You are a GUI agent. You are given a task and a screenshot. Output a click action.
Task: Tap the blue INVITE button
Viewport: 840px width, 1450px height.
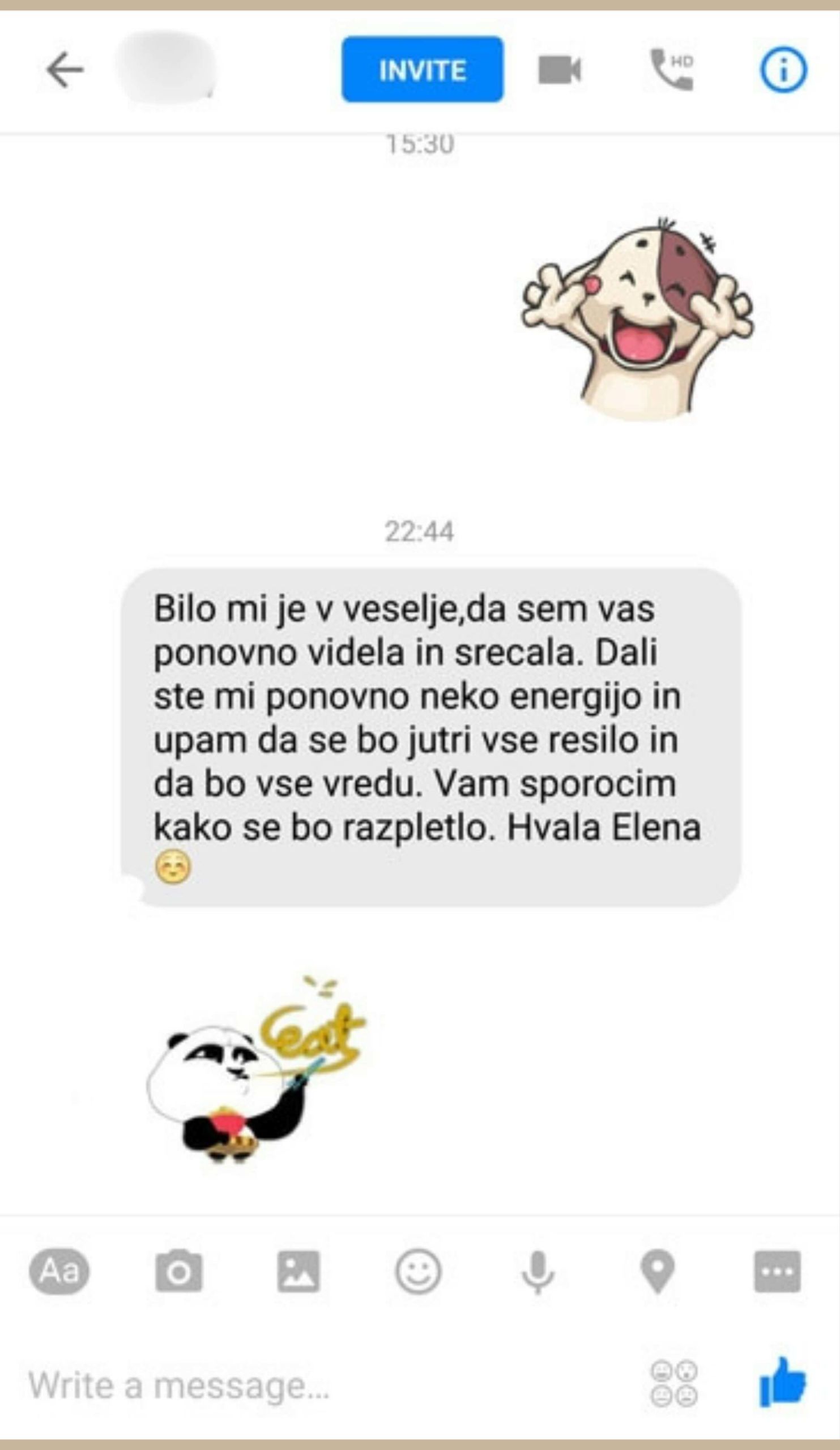[x=422, y=70]
